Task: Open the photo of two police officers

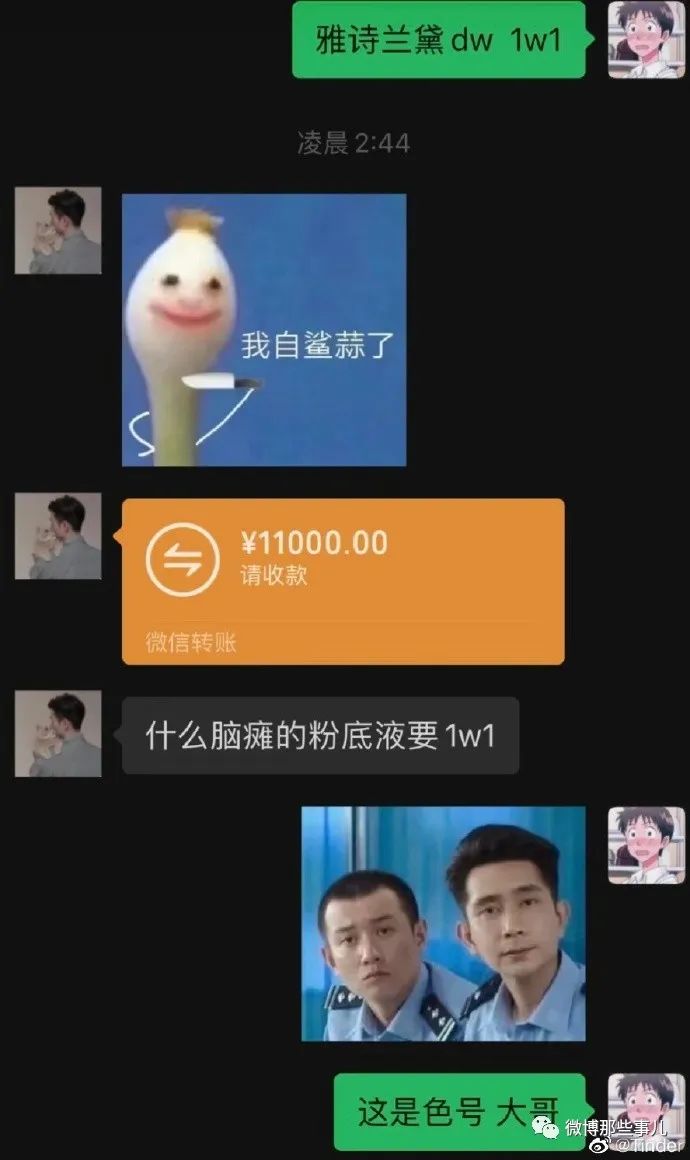Action: [x=443, y=923]
